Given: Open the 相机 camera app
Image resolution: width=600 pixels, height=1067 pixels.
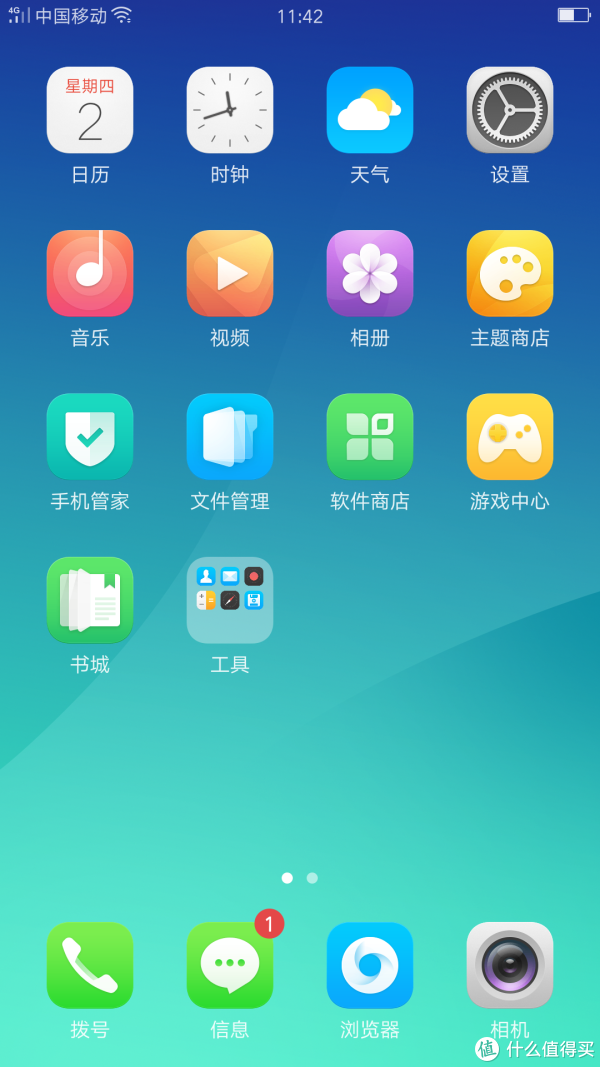Looking at the screenshot, I should click(x=510, y=965).
